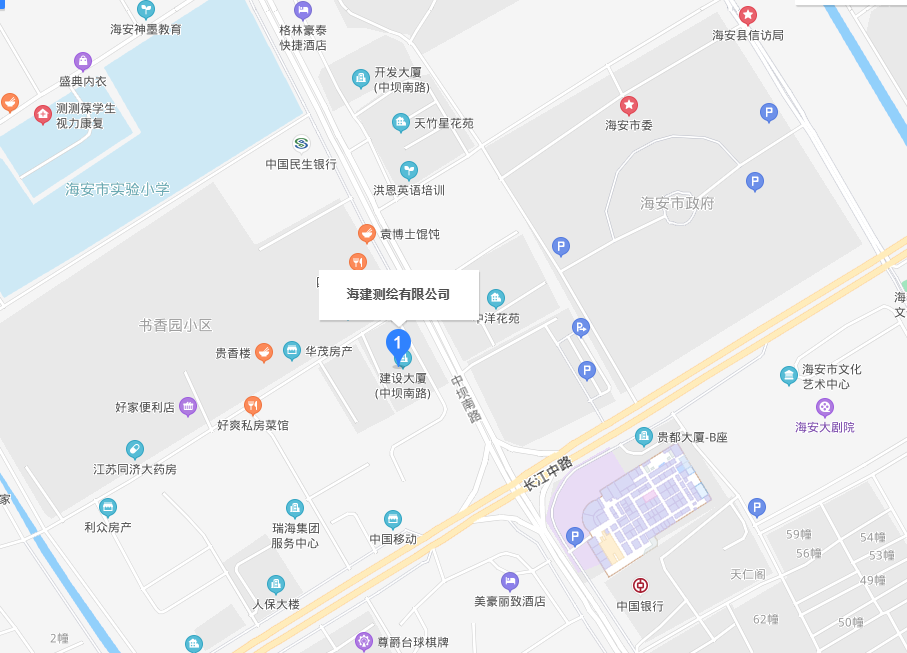The width and height of the screenshot is (907, 653).
Task: Open the 格林豪泰快捷酒店 hotel pin
Action: tap(302, 10)
